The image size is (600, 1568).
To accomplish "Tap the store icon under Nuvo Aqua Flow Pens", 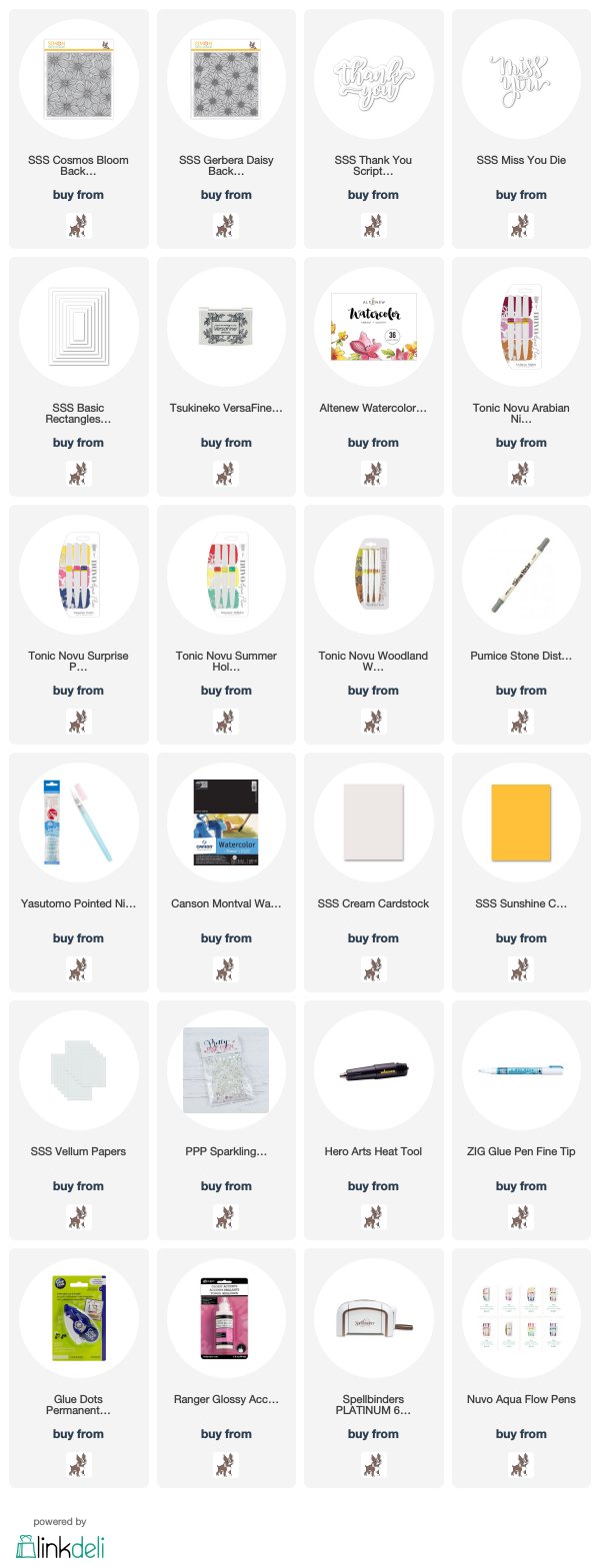I will [521, 1465].
